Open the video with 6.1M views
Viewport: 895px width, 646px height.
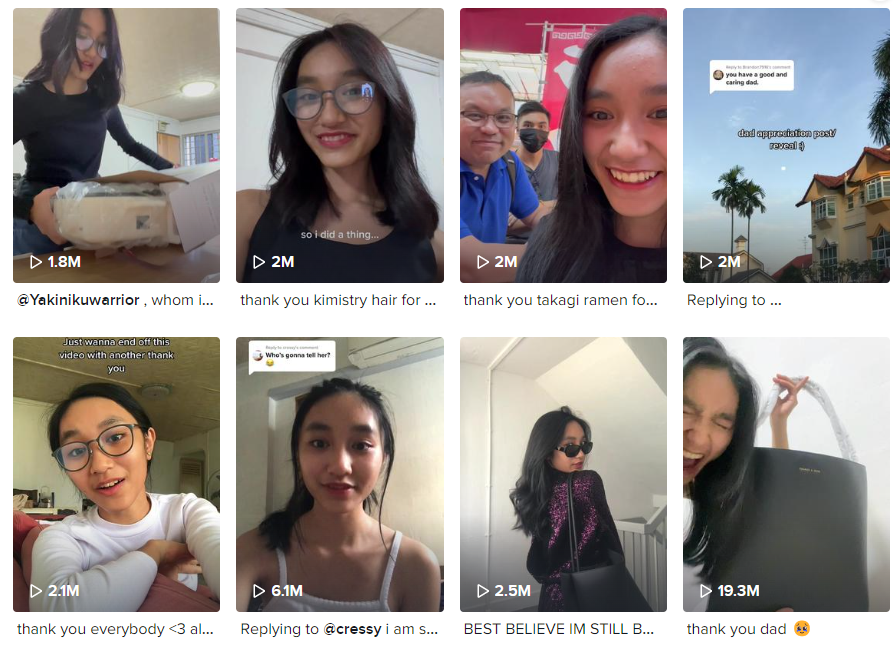[340, 474]
